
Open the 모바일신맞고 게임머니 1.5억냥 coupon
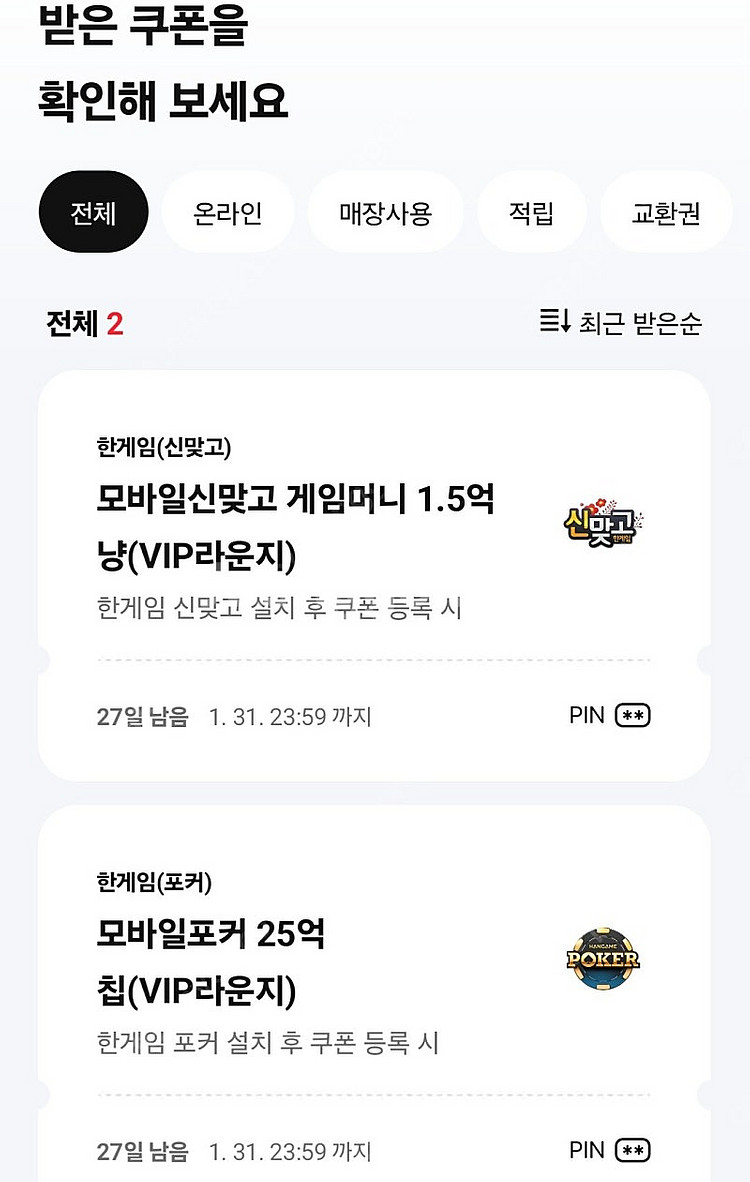click(x=296, y=527)
